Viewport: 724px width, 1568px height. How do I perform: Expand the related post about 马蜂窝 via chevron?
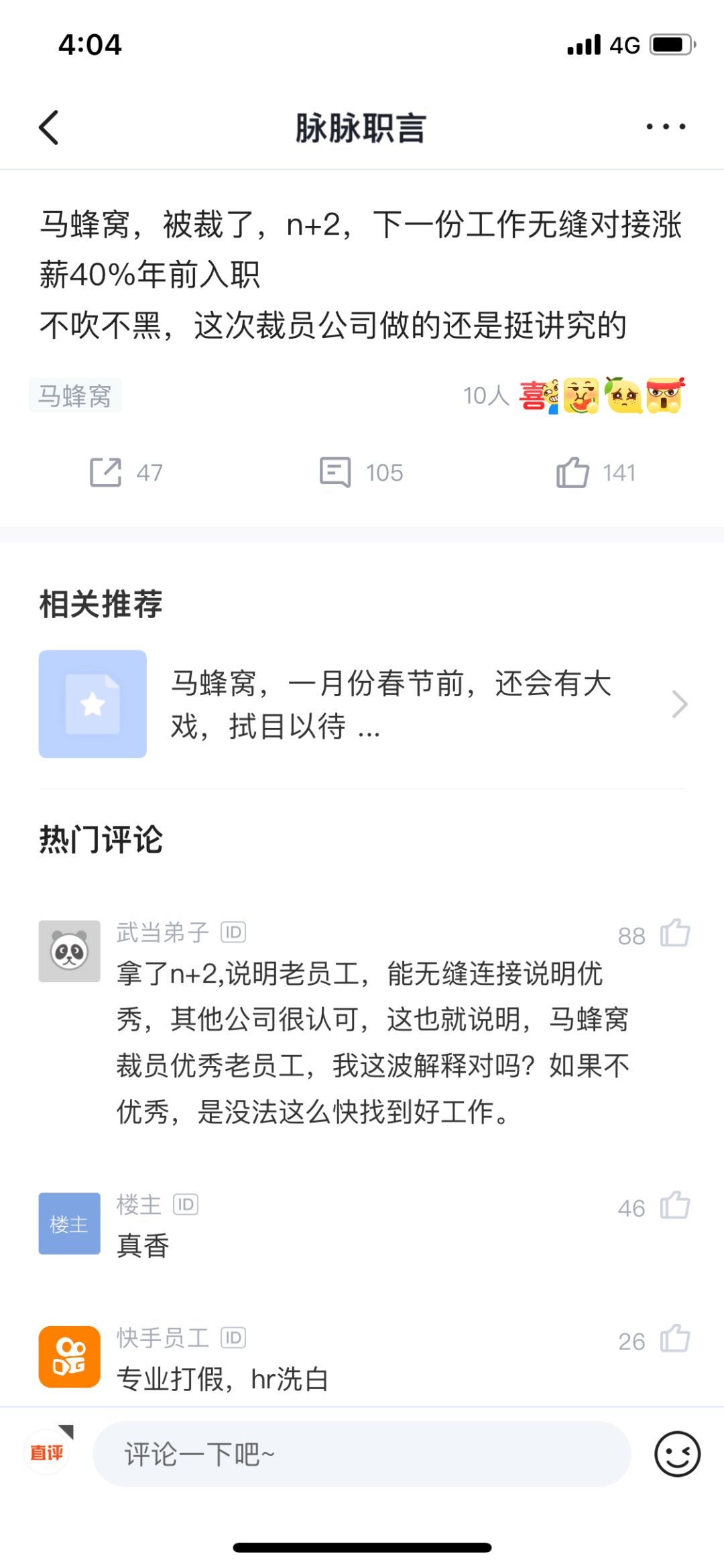pyautogui.click(x=682, y=704)
